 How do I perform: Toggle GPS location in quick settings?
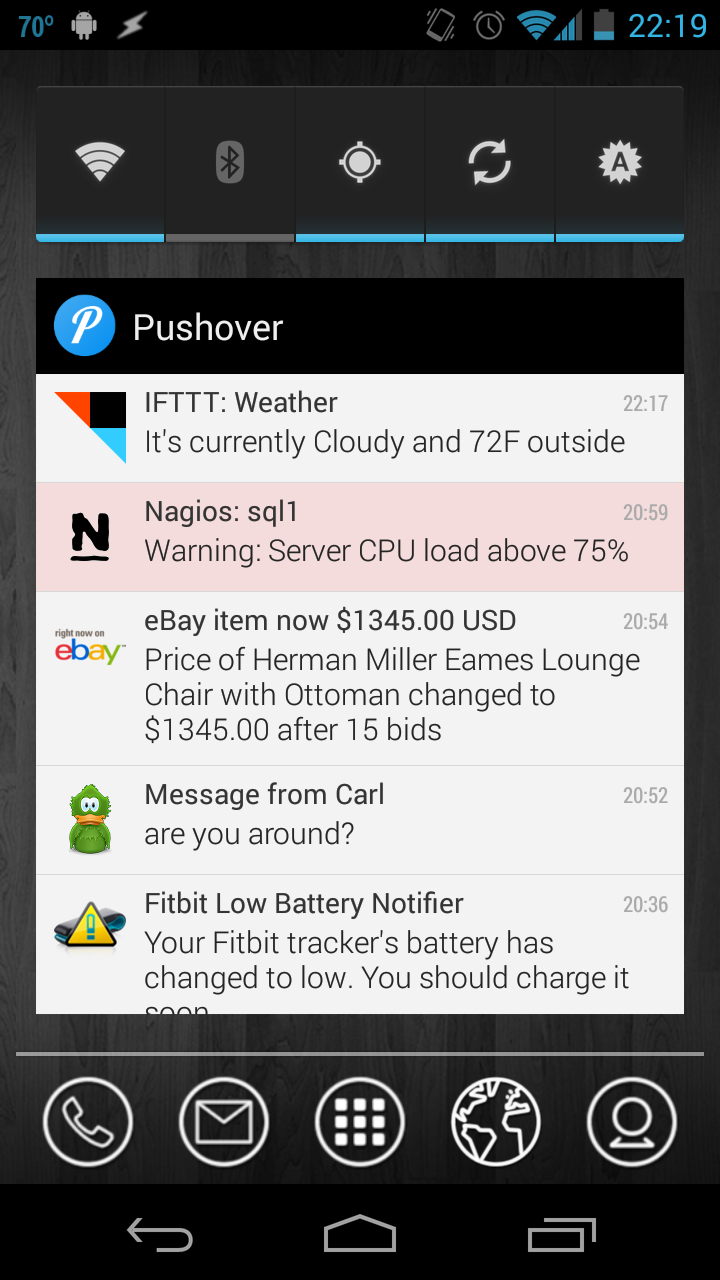pyautogui.click(x=360, y=160)
